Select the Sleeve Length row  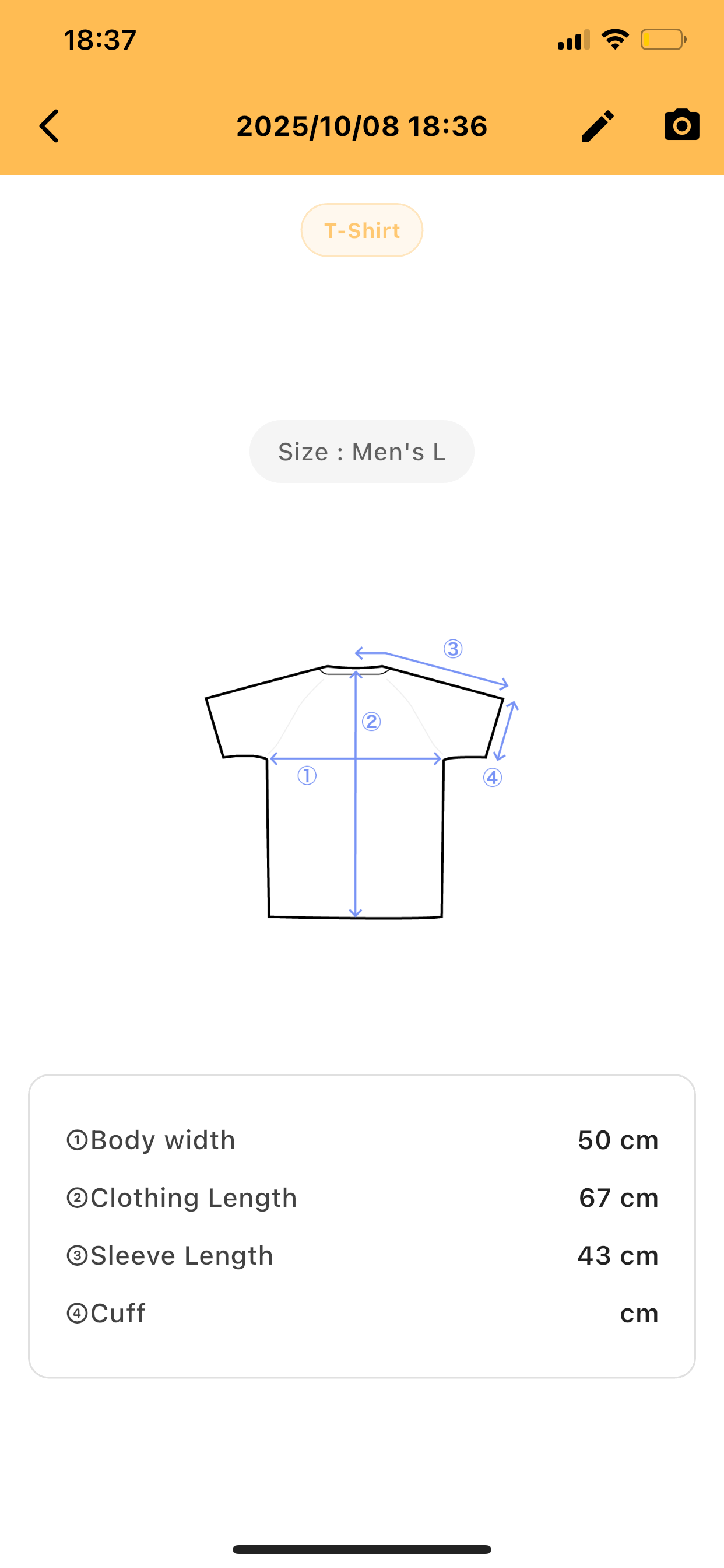click(170, 1255)
